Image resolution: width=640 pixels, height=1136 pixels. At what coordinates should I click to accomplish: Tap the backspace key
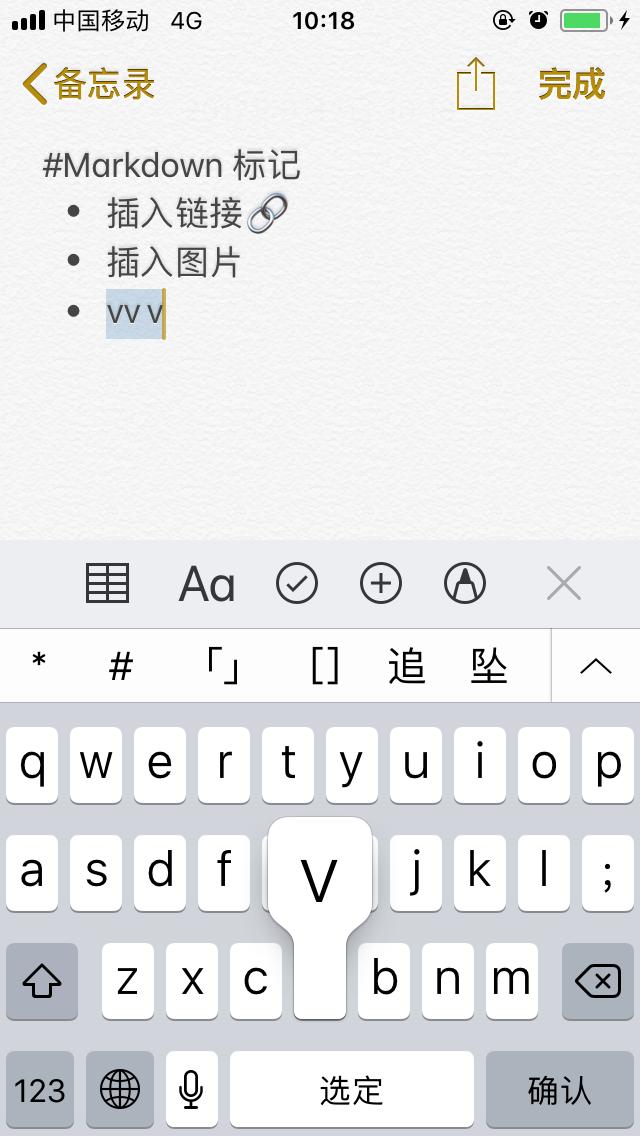tap(598, 982)
